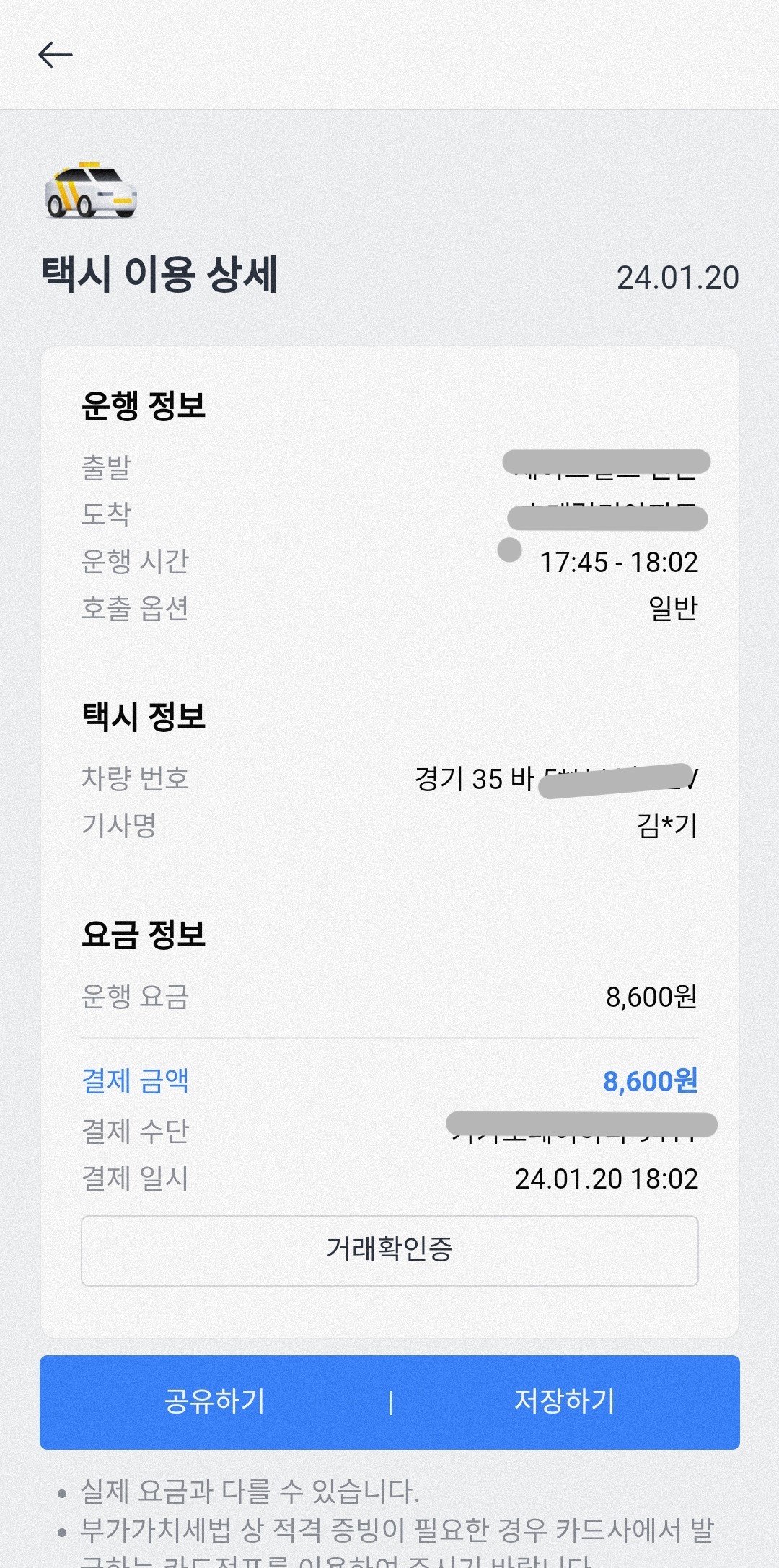Open the 거래확인증 verification button
779x1568 pixels.
tap(390, 1251)
